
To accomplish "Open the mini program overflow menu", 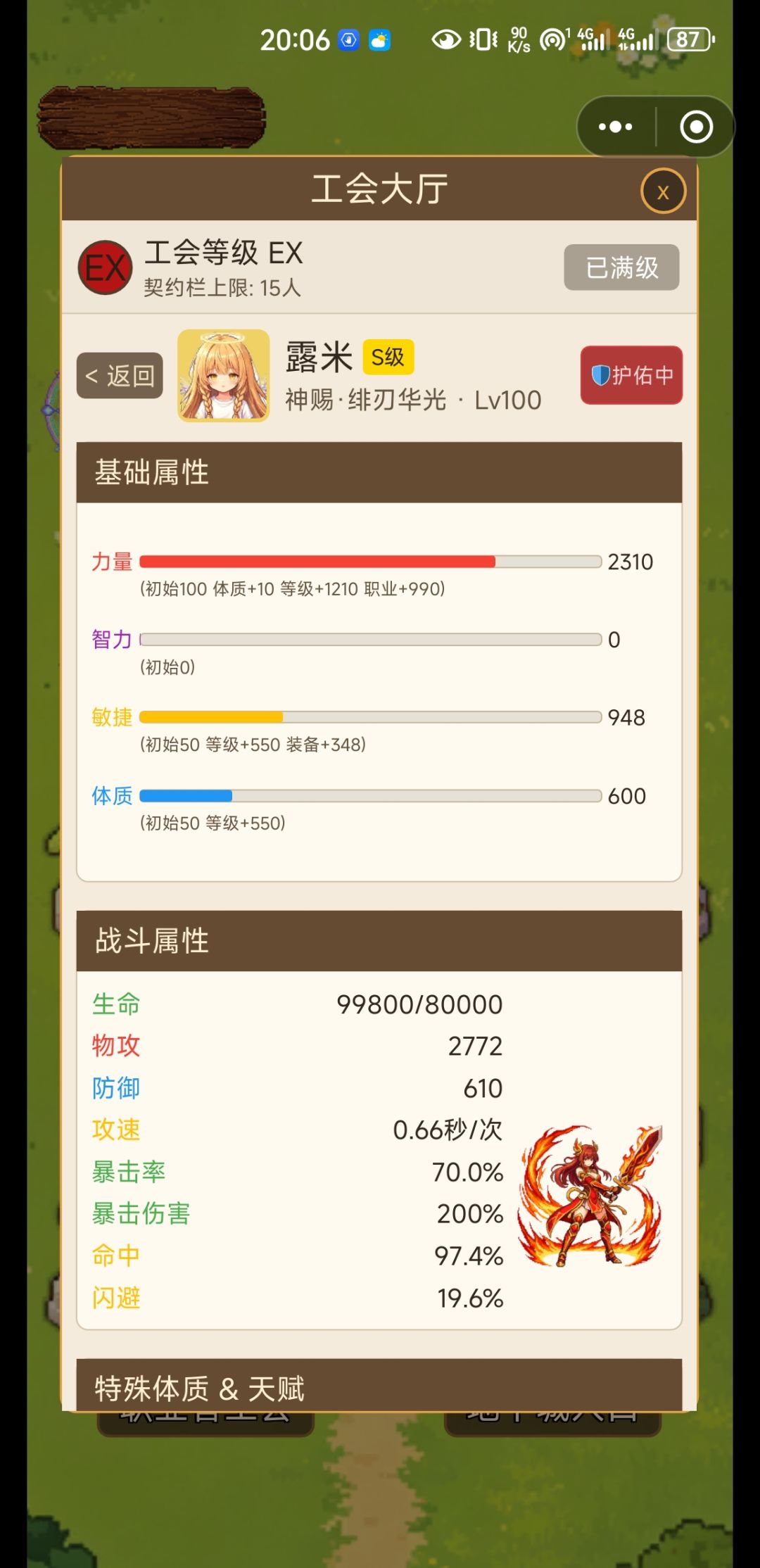I will pyautogui.click(x=616, y=127).
